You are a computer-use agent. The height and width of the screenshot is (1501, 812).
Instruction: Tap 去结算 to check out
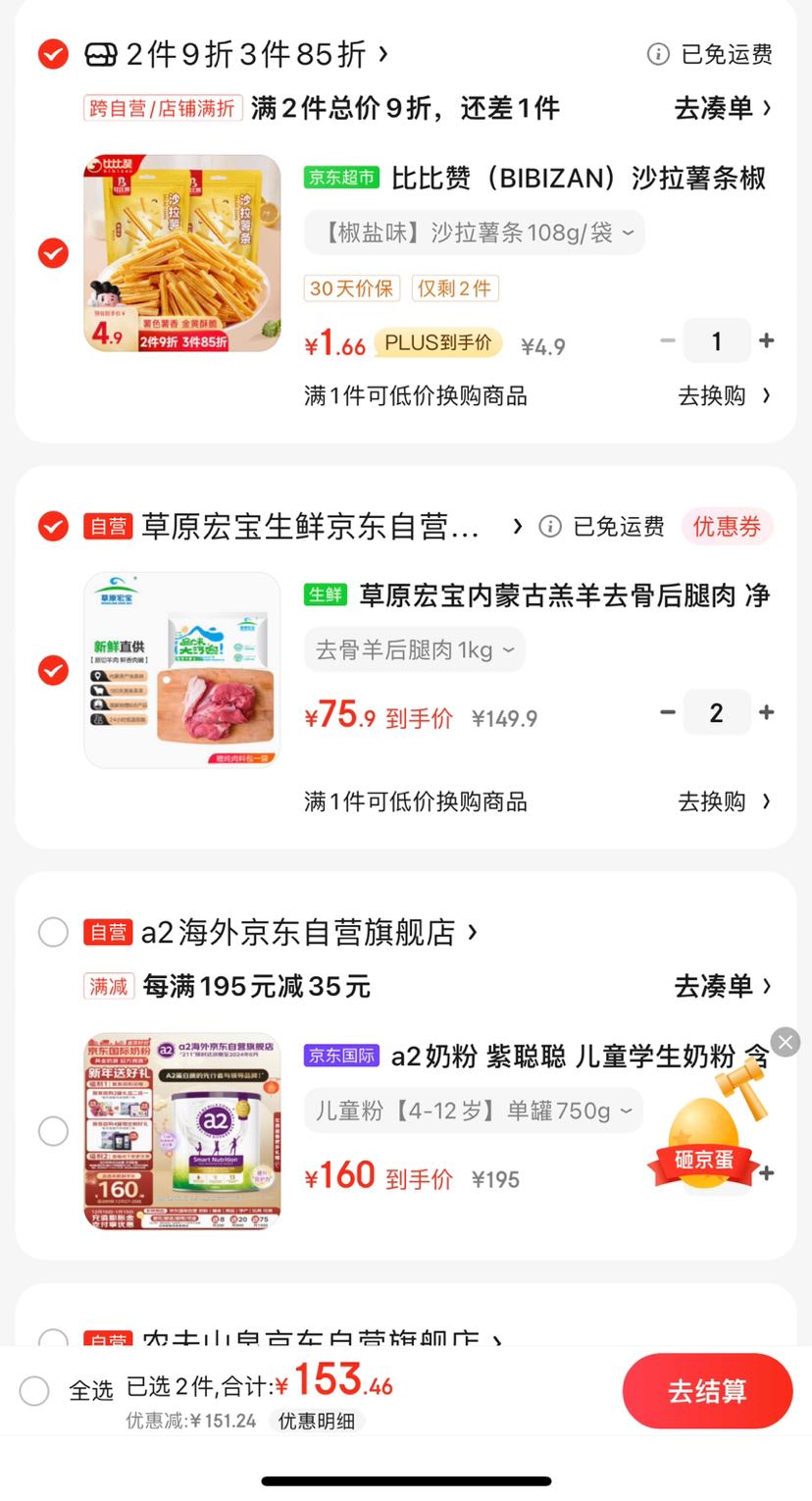click(707, 1390)
